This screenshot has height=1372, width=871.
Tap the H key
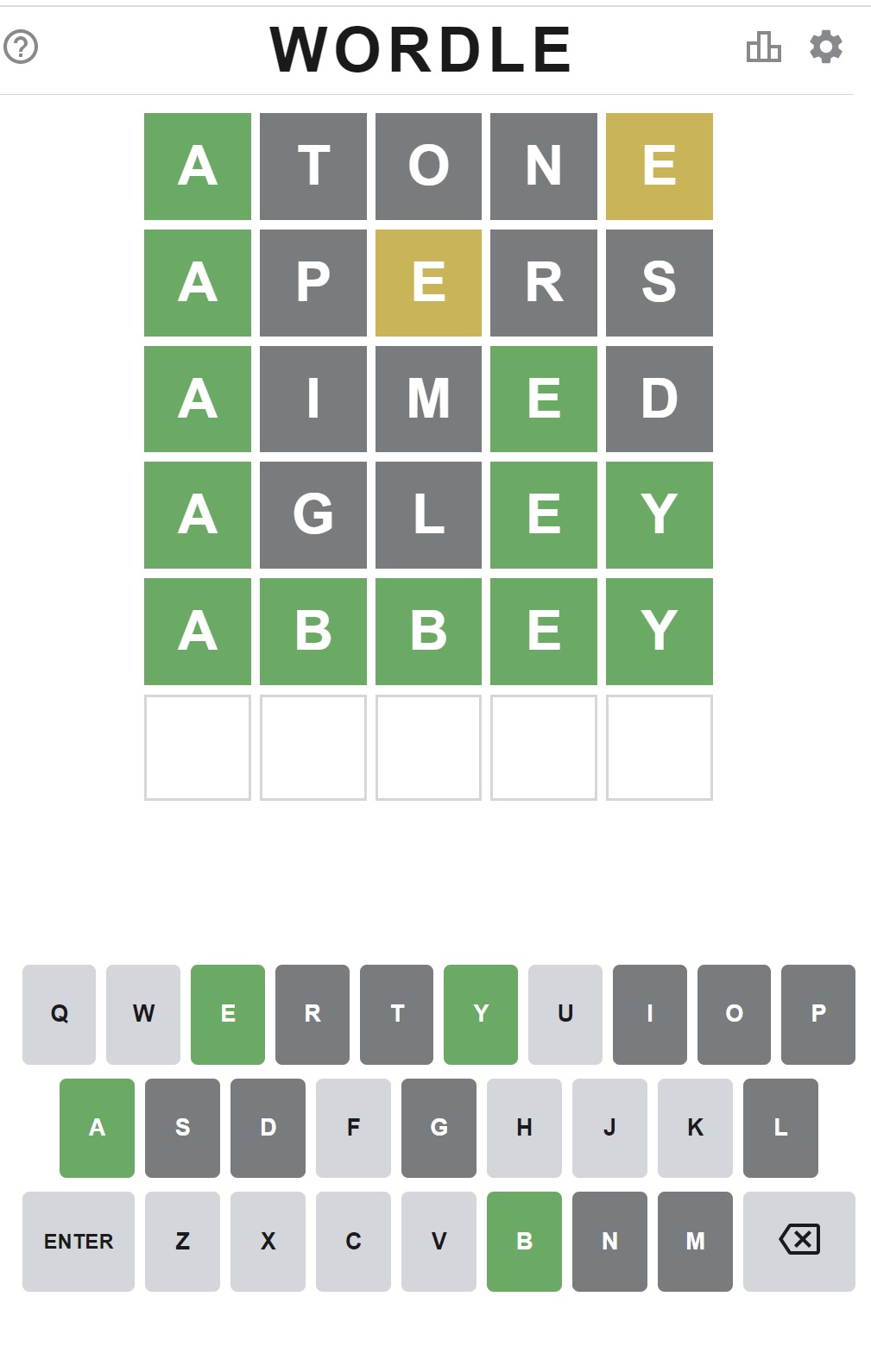[x=524, y=1127]
